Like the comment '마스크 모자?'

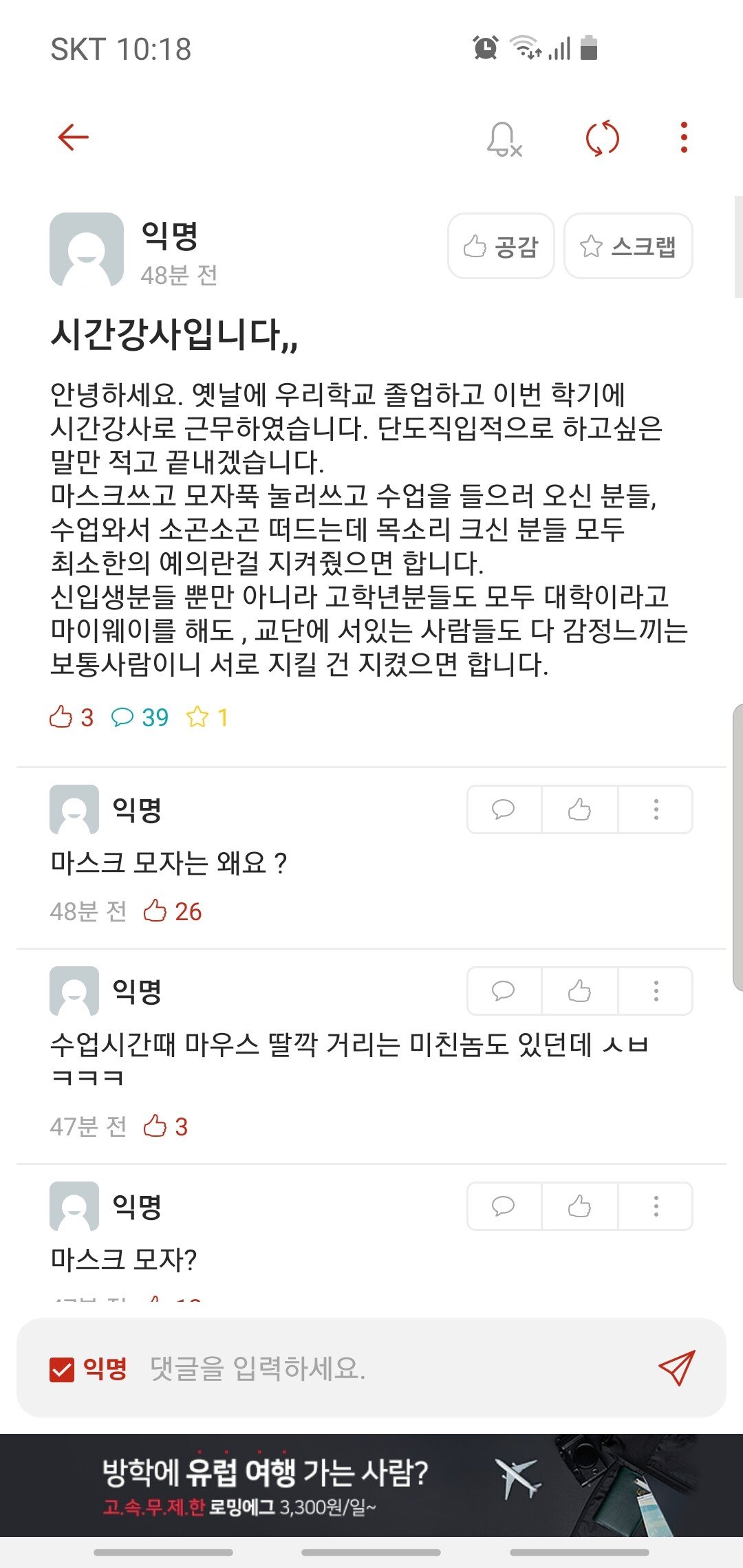tap(579, 1206)
